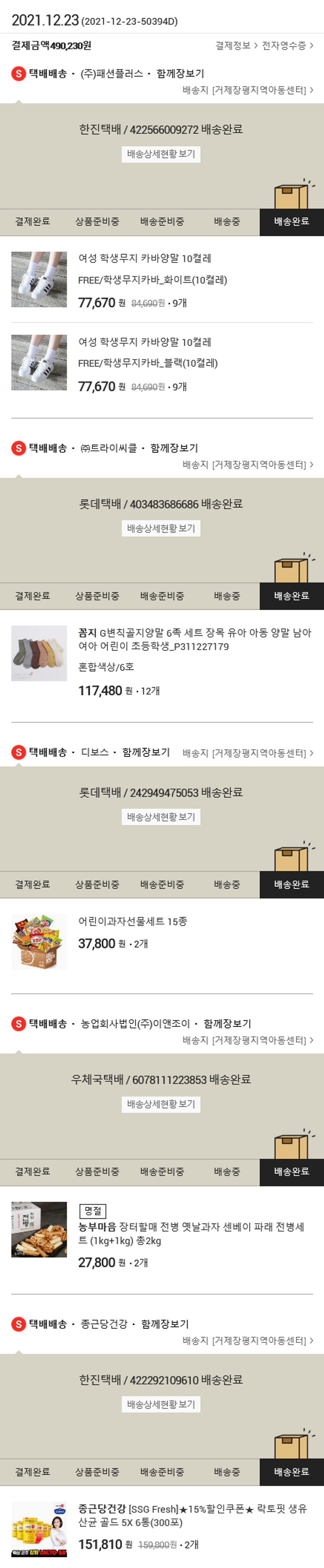Tap 함께장보기 for ㈜트라이씨클
The height and width of the screenshot is (1568, 324).
pyautogui.click(x=174, y=448)
